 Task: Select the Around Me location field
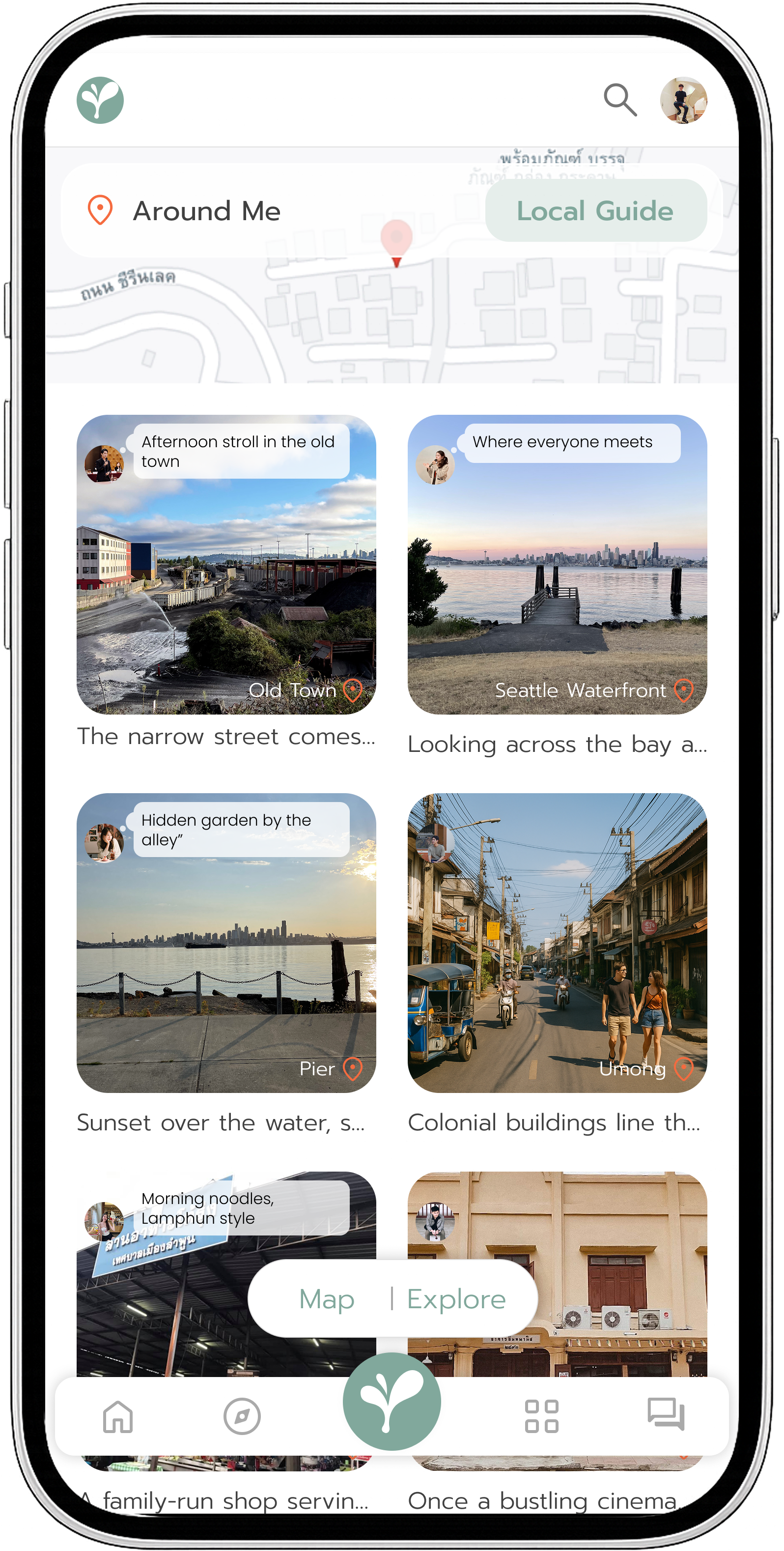point(241,211)
